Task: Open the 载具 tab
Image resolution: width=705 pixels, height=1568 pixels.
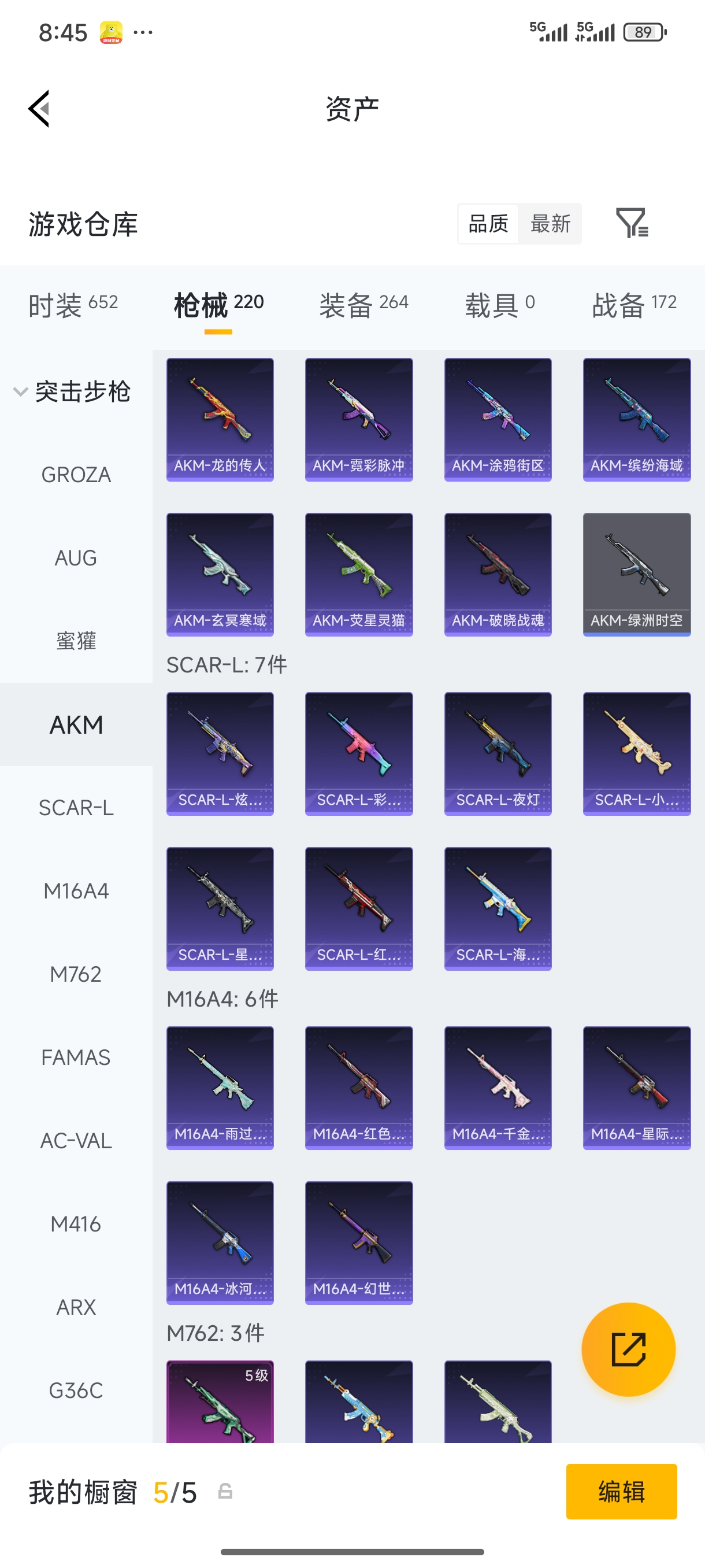Action: (499, 304)
